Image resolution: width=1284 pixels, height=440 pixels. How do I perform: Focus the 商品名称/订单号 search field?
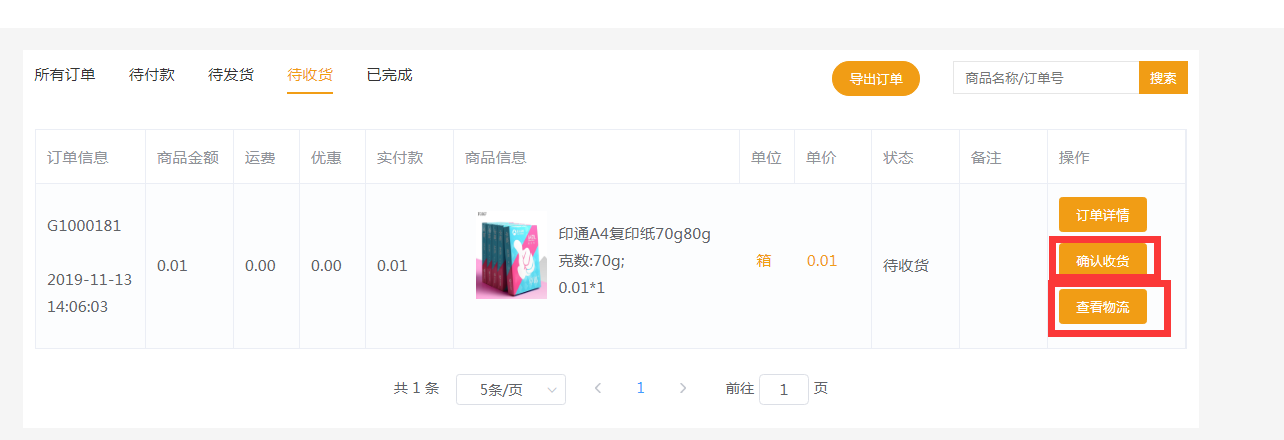tap(1045, 78)
